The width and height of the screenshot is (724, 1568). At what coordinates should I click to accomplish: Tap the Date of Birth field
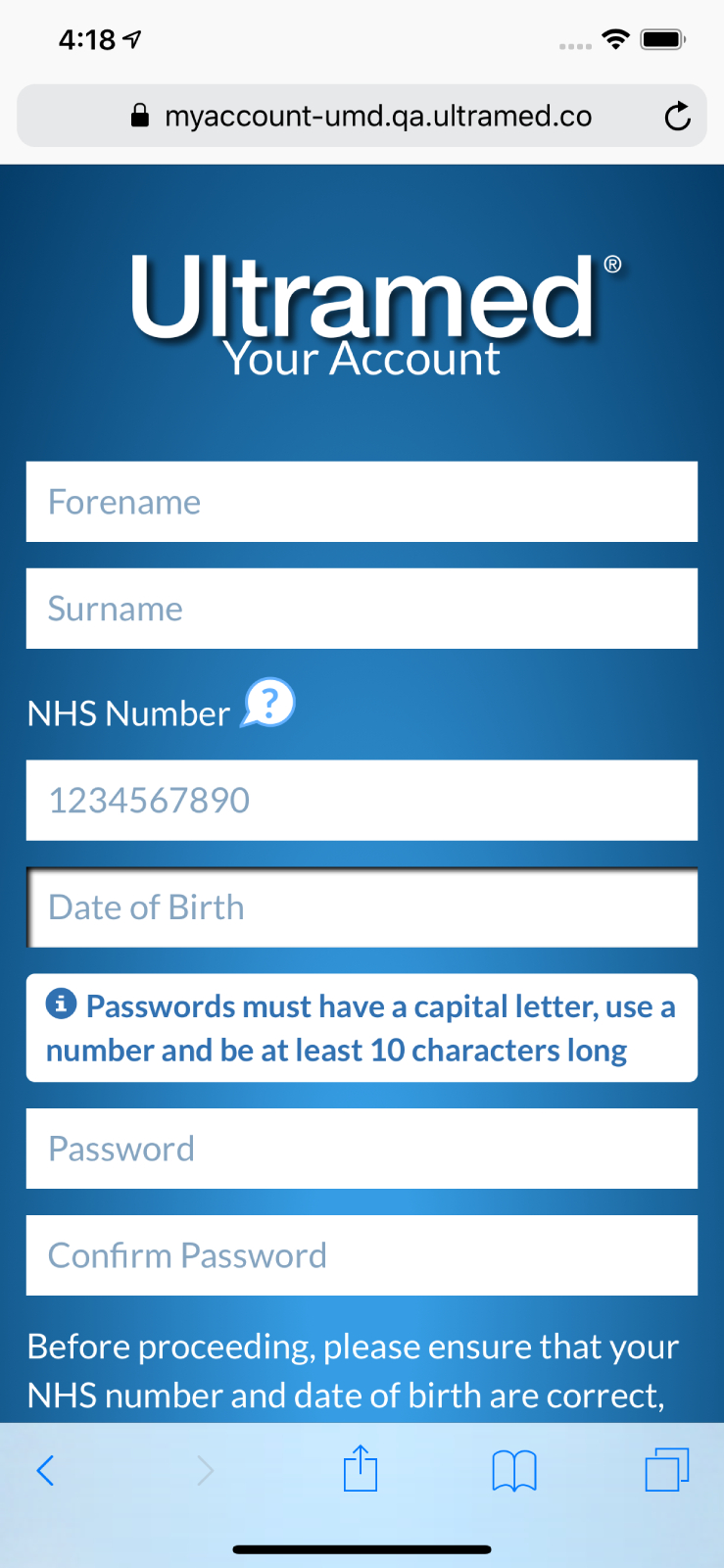[362, 907]
